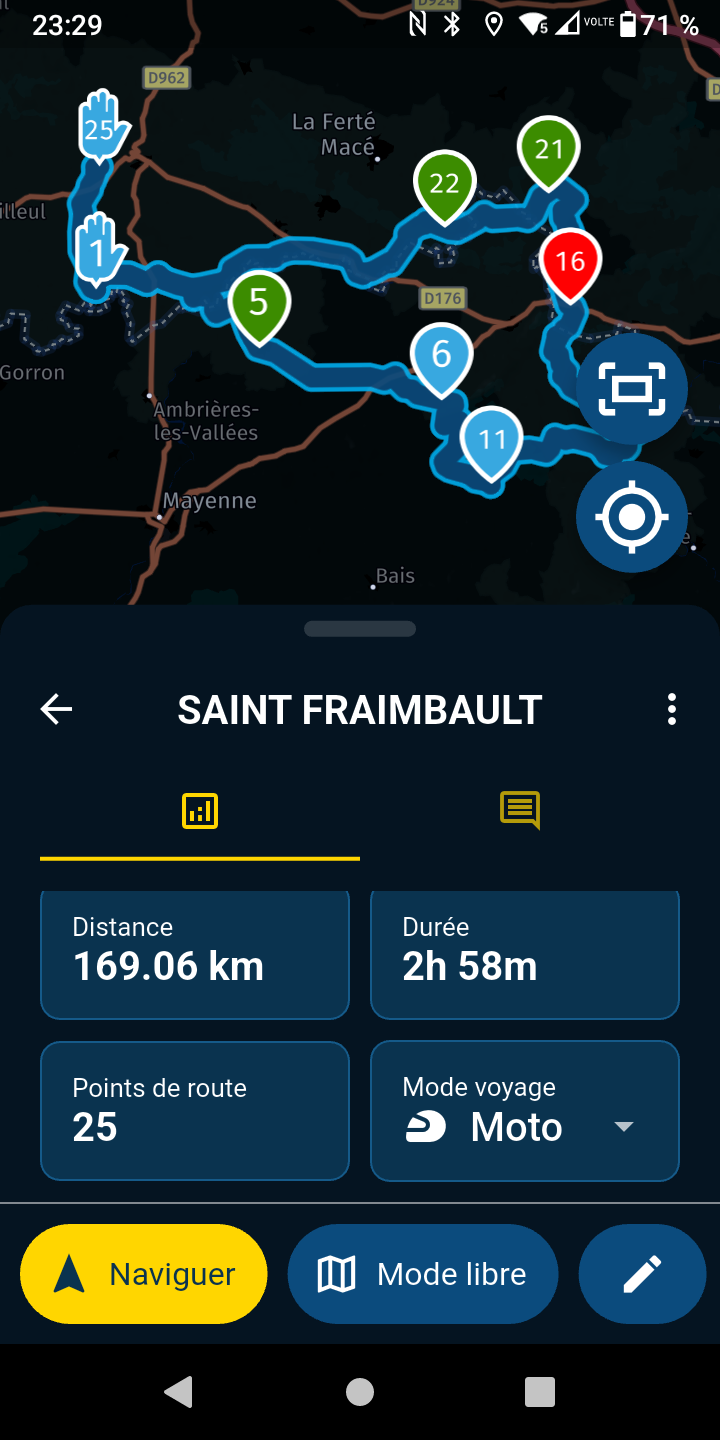Open the three-dot overflow menu
Image resolution: width=720 pixels, height=1440 pixels.
tap(672, 709)
